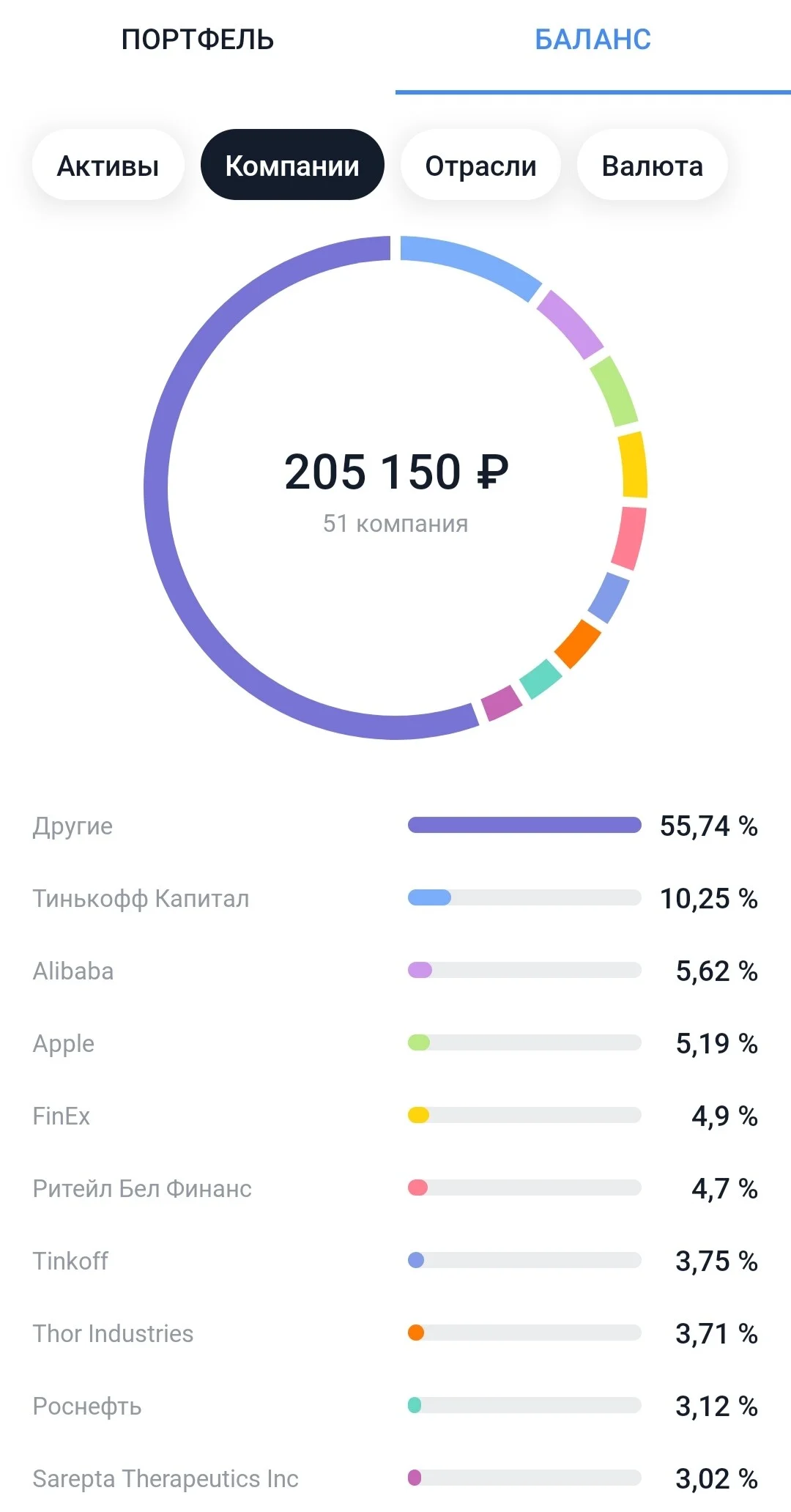Image resolution: width=791 pixels, height=1512 pixels.
Task: Tap the Компании chip
Action: 292,165
